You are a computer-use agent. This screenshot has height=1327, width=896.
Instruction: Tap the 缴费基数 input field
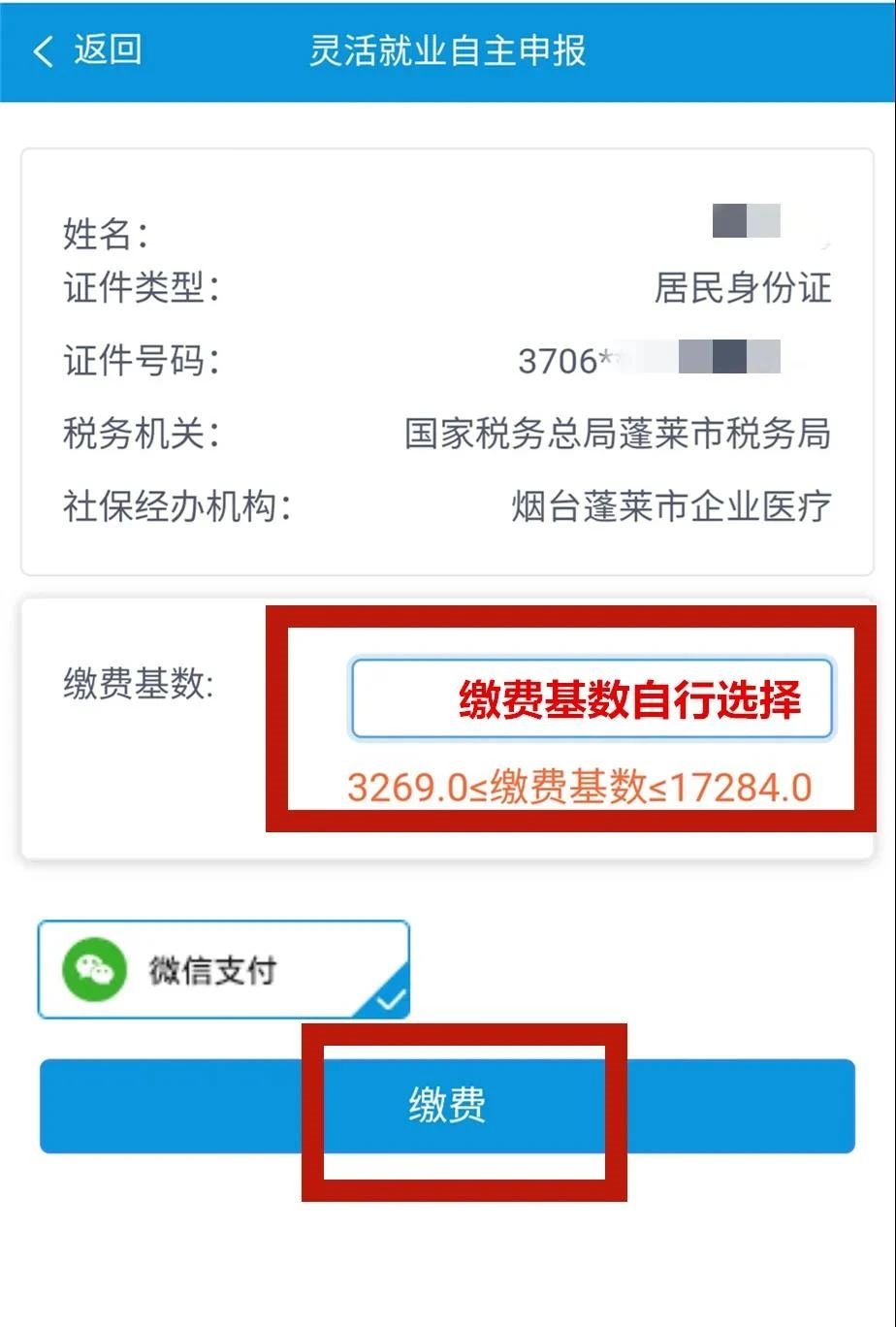[x=591, y=698]
